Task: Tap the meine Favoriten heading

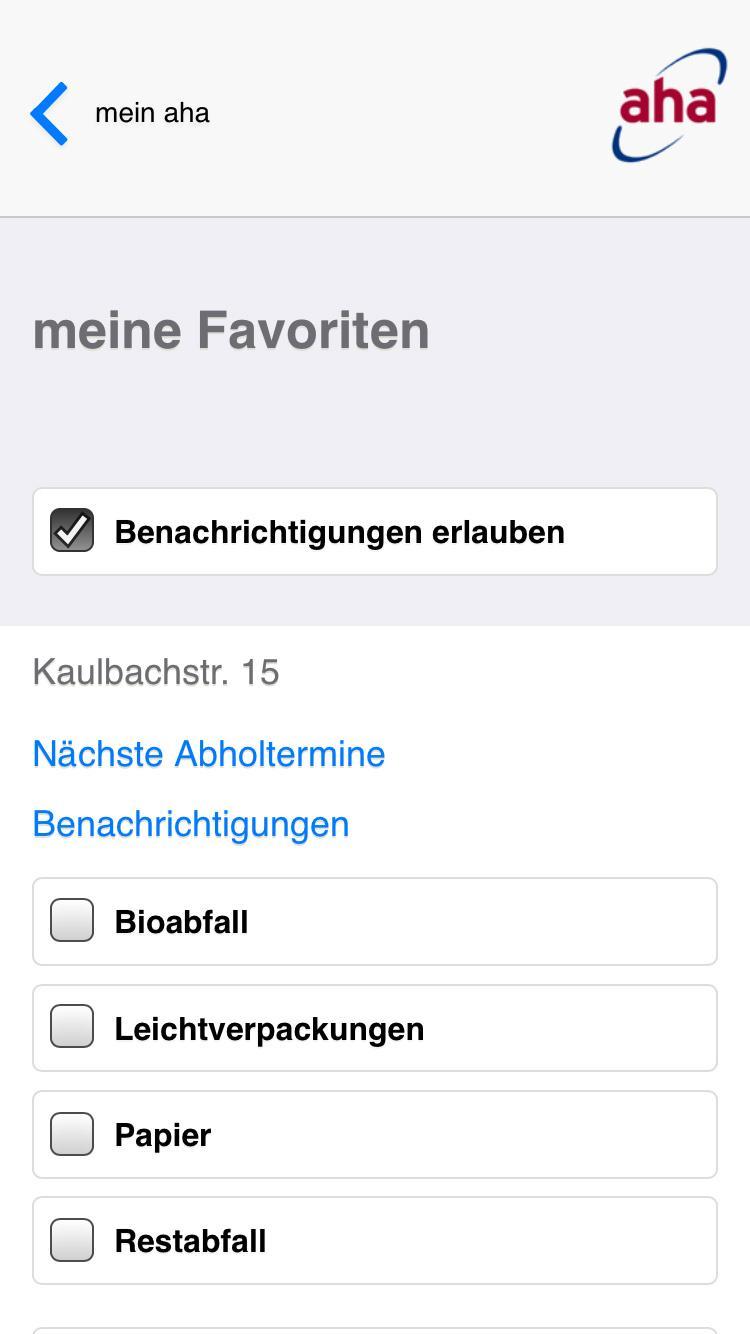Action: (x=231, y=329)
